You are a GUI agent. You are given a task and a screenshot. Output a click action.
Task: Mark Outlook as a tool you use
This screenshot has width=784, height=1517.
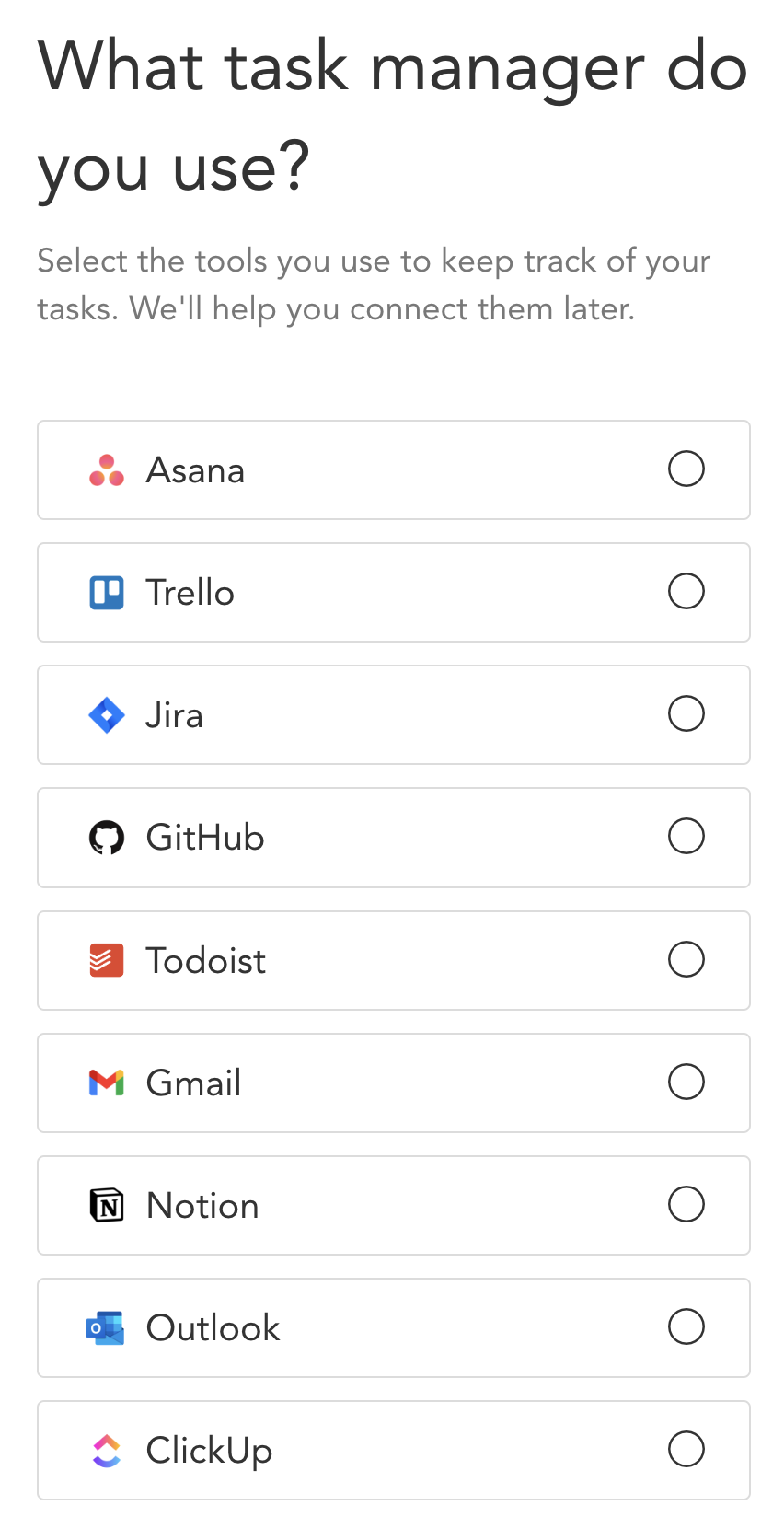393,1327
